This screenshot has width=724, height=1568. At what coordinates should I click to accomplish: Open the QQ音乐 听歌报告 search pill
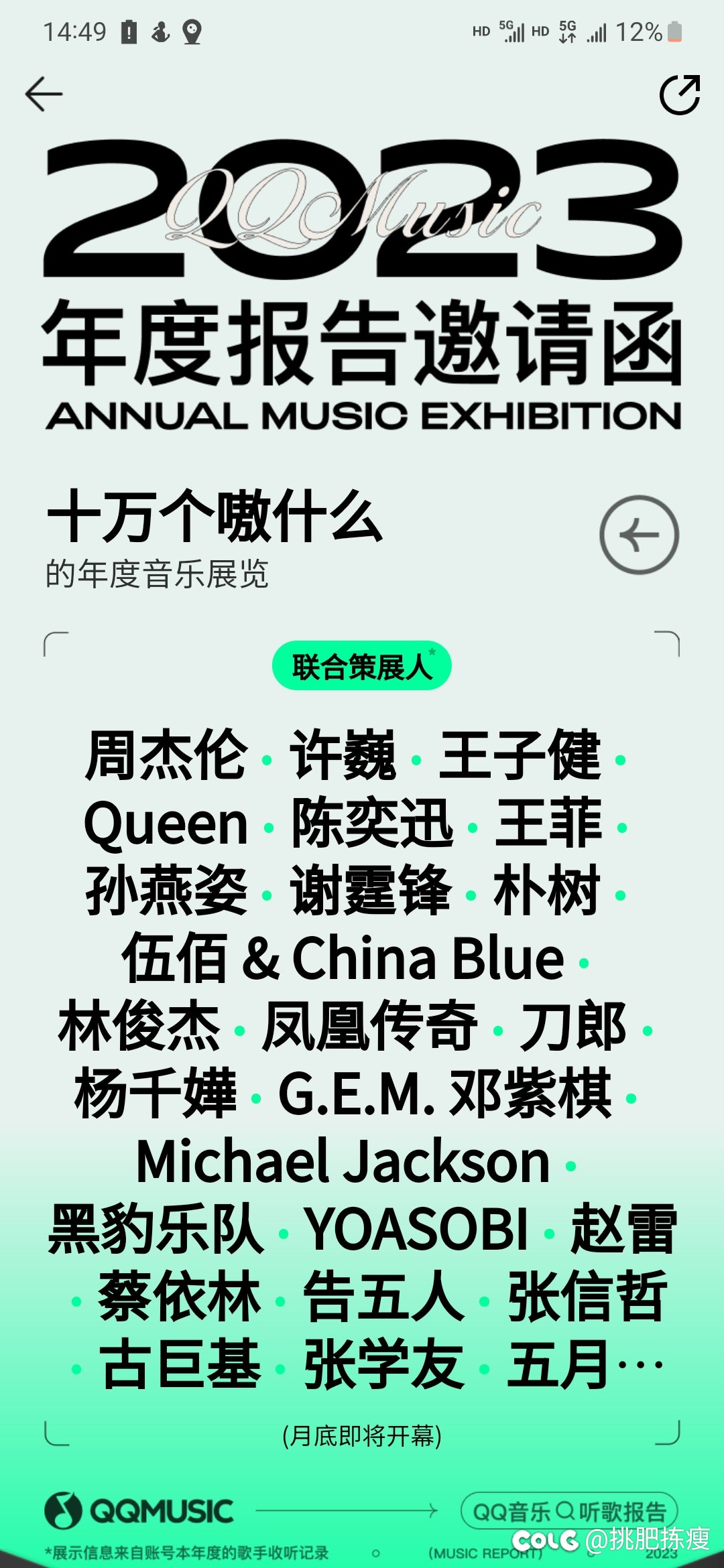pyautogui.click(x=569, y=1511)
